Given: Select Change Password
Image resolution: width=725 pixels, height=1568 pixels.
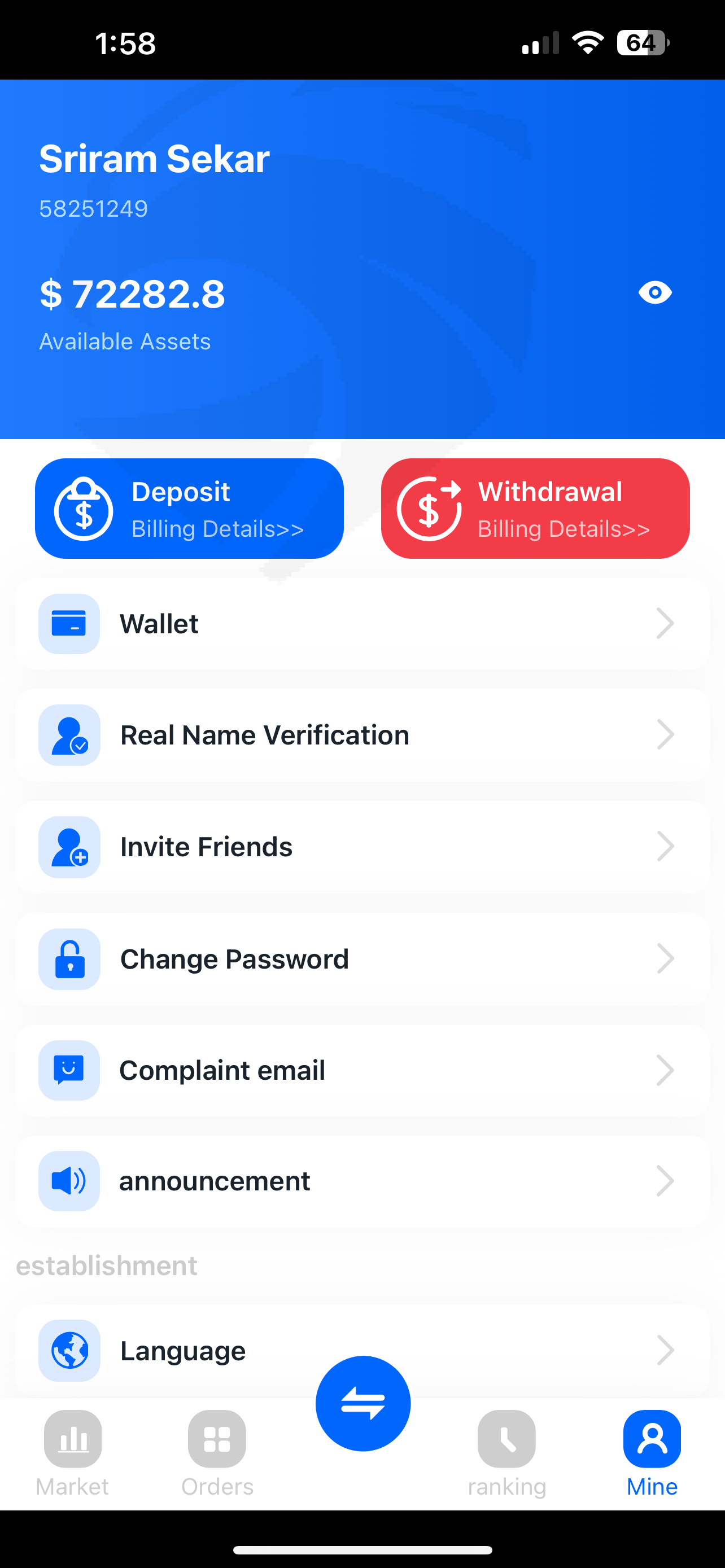Looking at the screenshot, I should pyautogui.click(x=362, y=959).
